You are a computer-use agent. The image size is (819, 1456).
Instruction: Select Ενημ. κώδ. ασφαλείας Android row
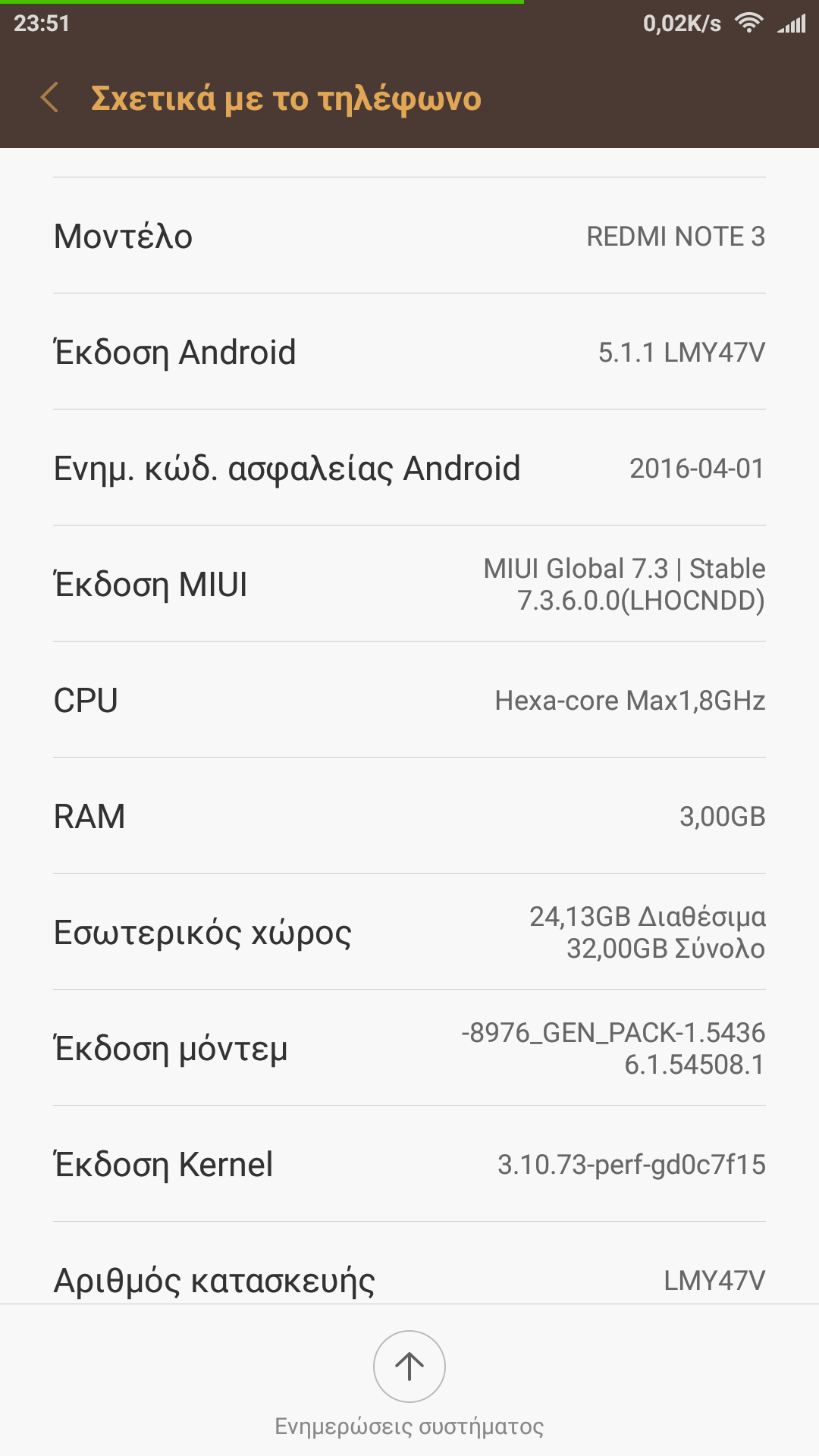coord(409,468)
